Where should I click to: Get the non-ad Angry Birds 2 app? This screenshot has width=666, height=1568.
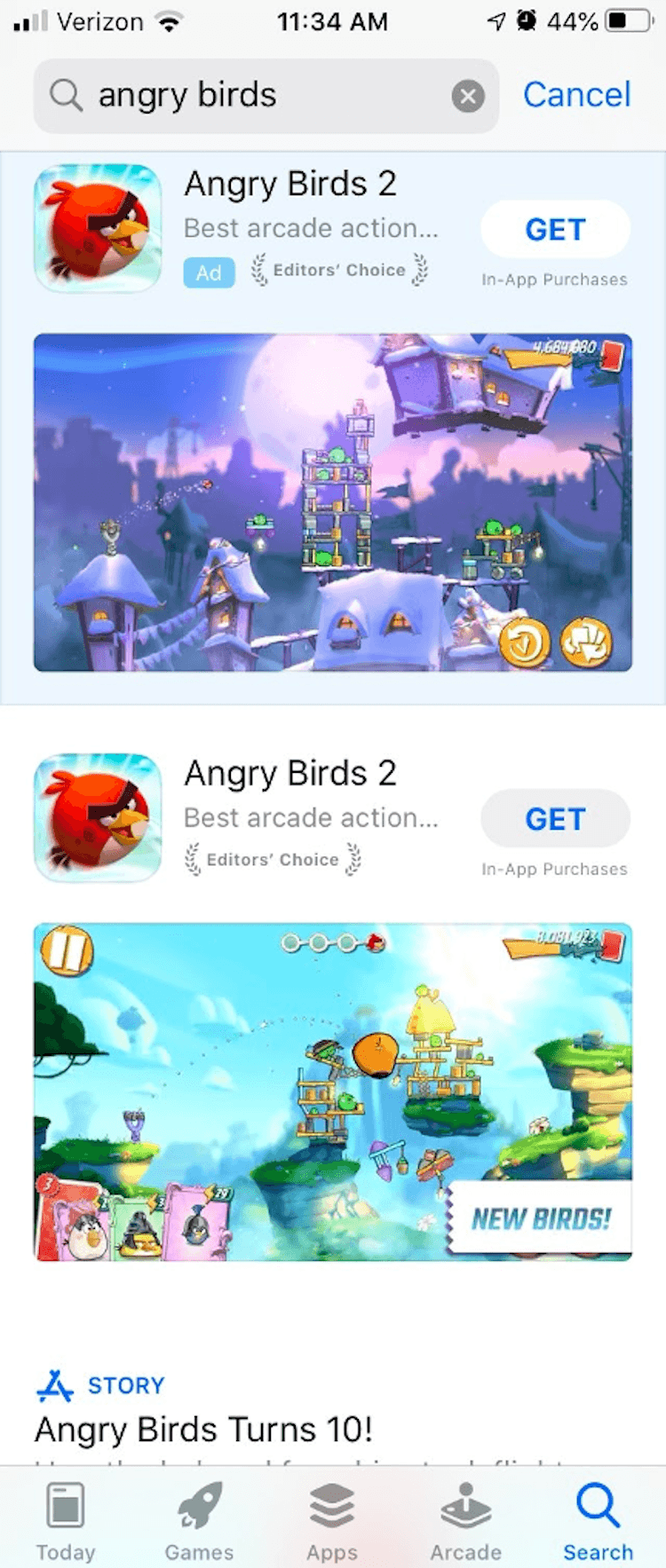tap(555, 818)
